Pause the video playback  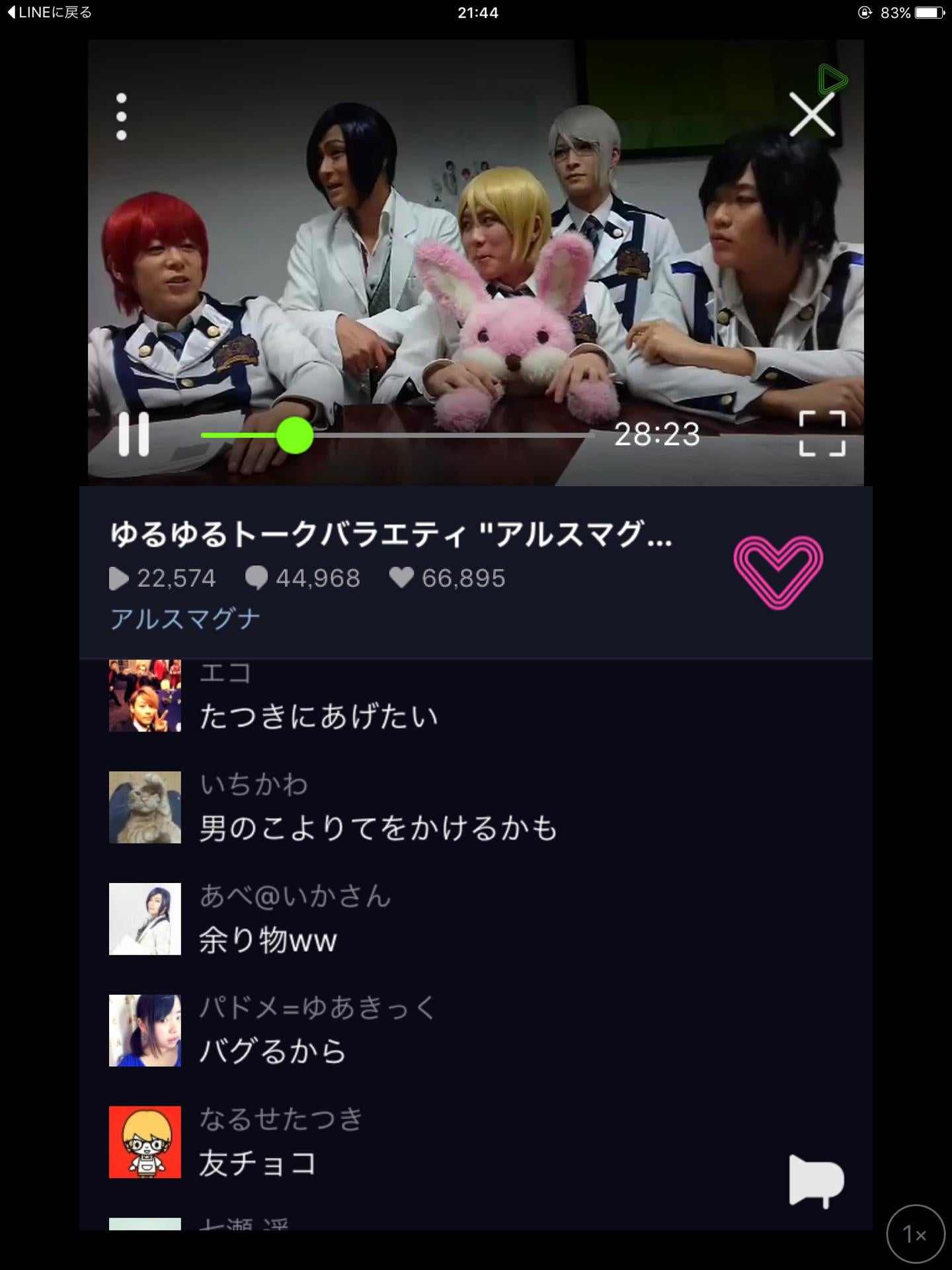pyautogui.click(x=134, y=435)
